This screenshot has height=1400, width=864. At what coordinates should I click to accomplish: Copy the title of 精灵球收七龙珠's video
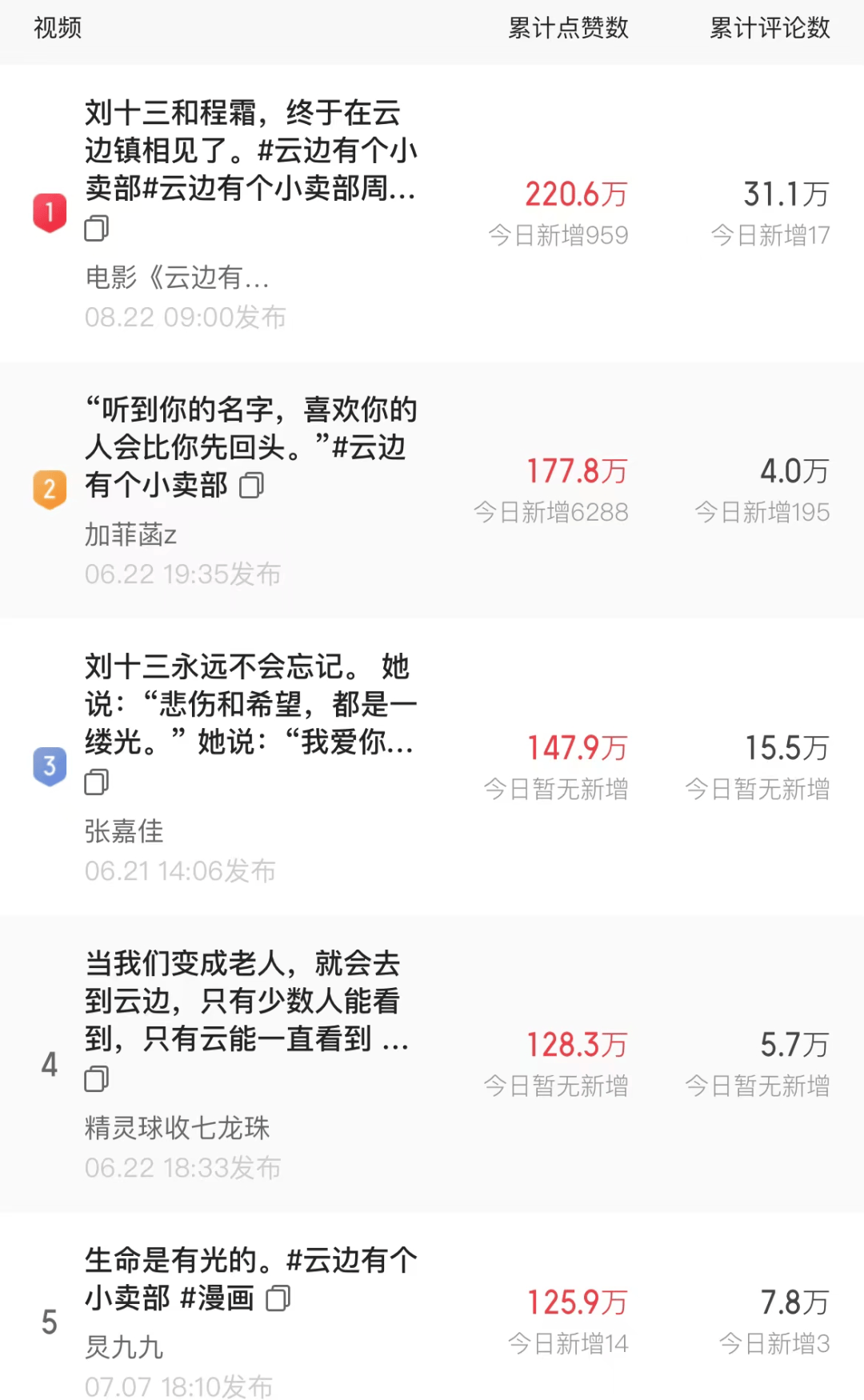coord(97,1079)
